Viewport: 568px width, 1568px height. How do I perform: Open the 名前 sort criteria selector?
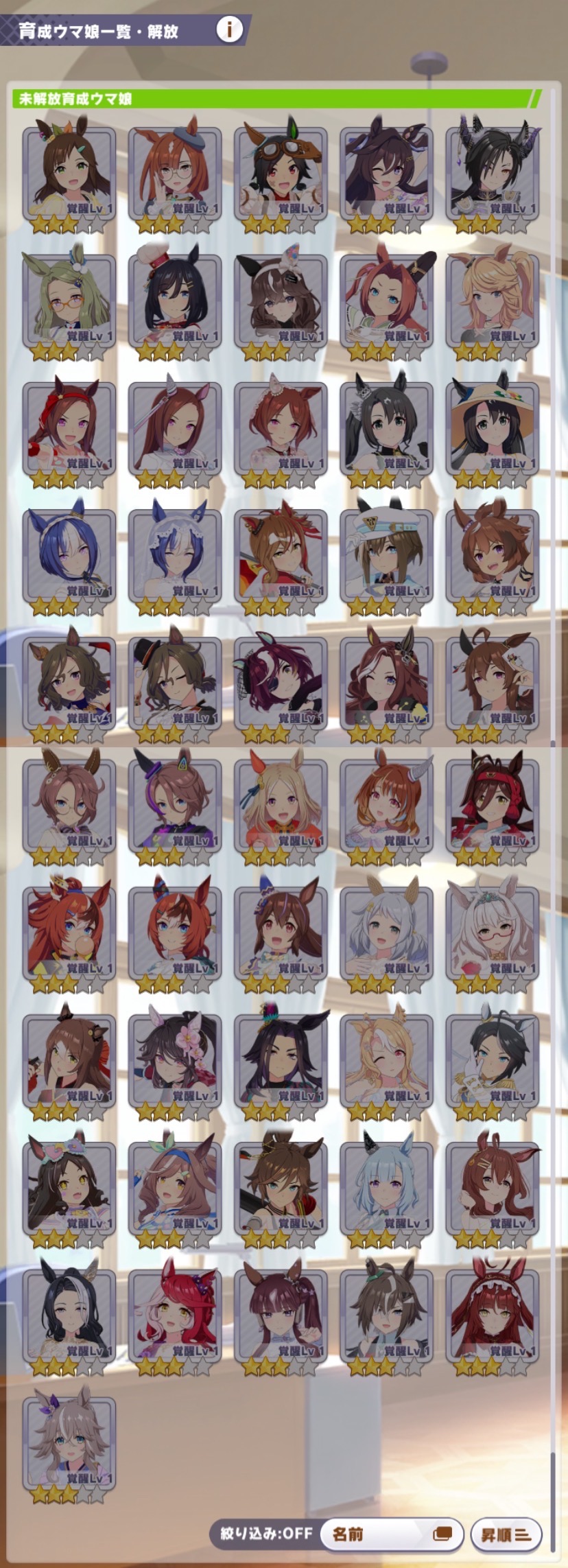coord(391,1534)
